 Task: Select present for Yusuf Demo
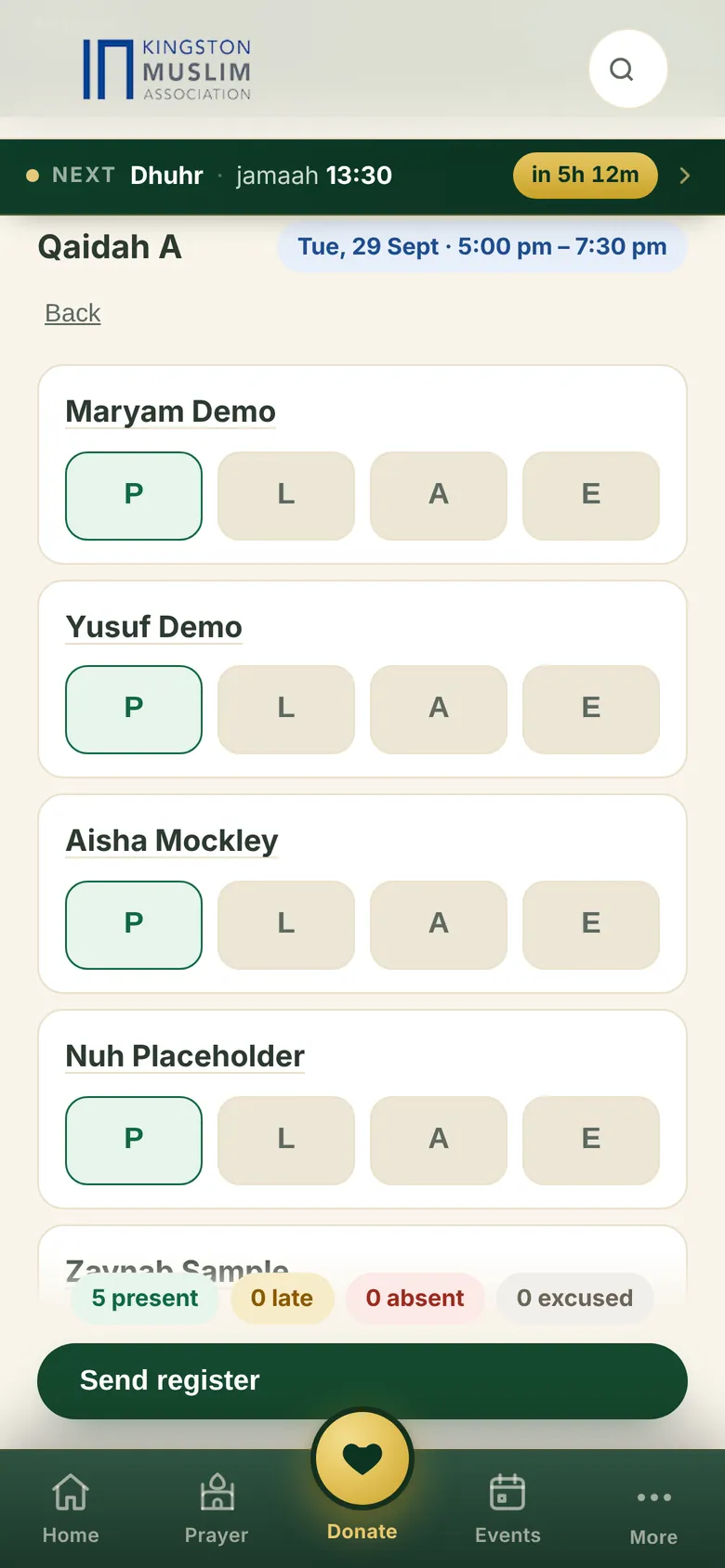coord(134,709)
